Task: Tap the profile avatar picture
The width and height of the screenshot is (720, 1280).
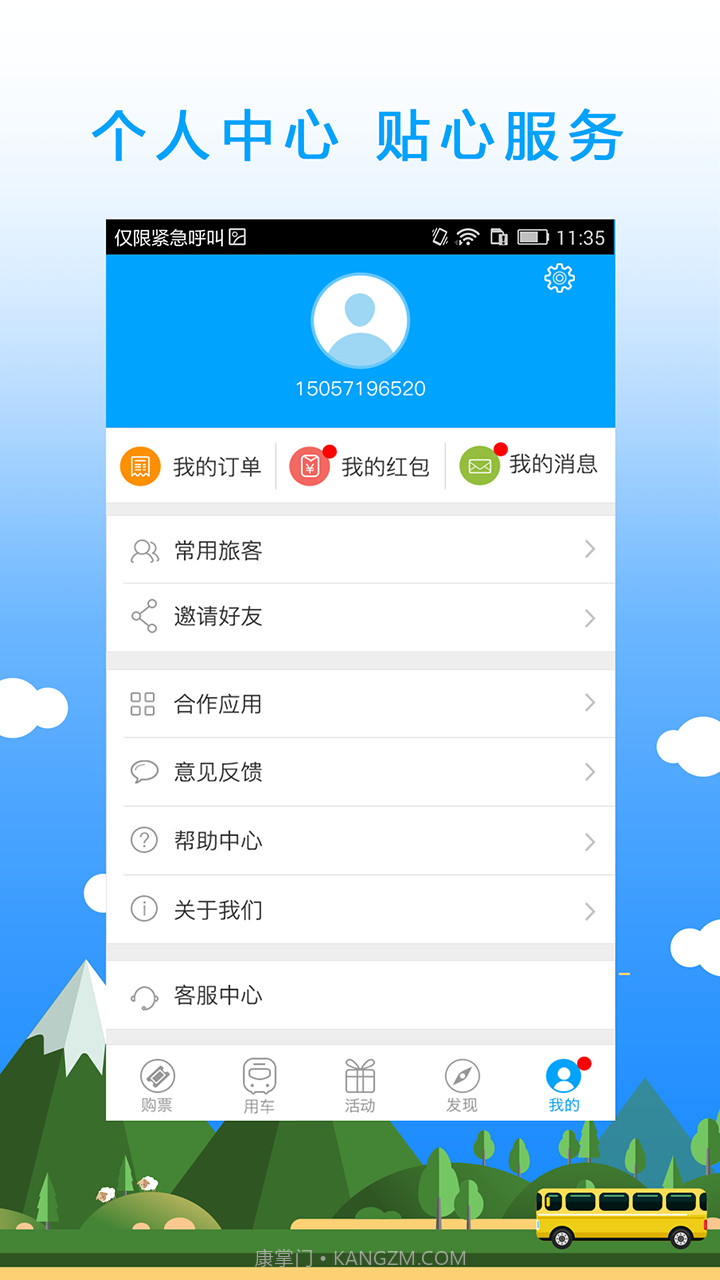Action: (x=361, y=320)
